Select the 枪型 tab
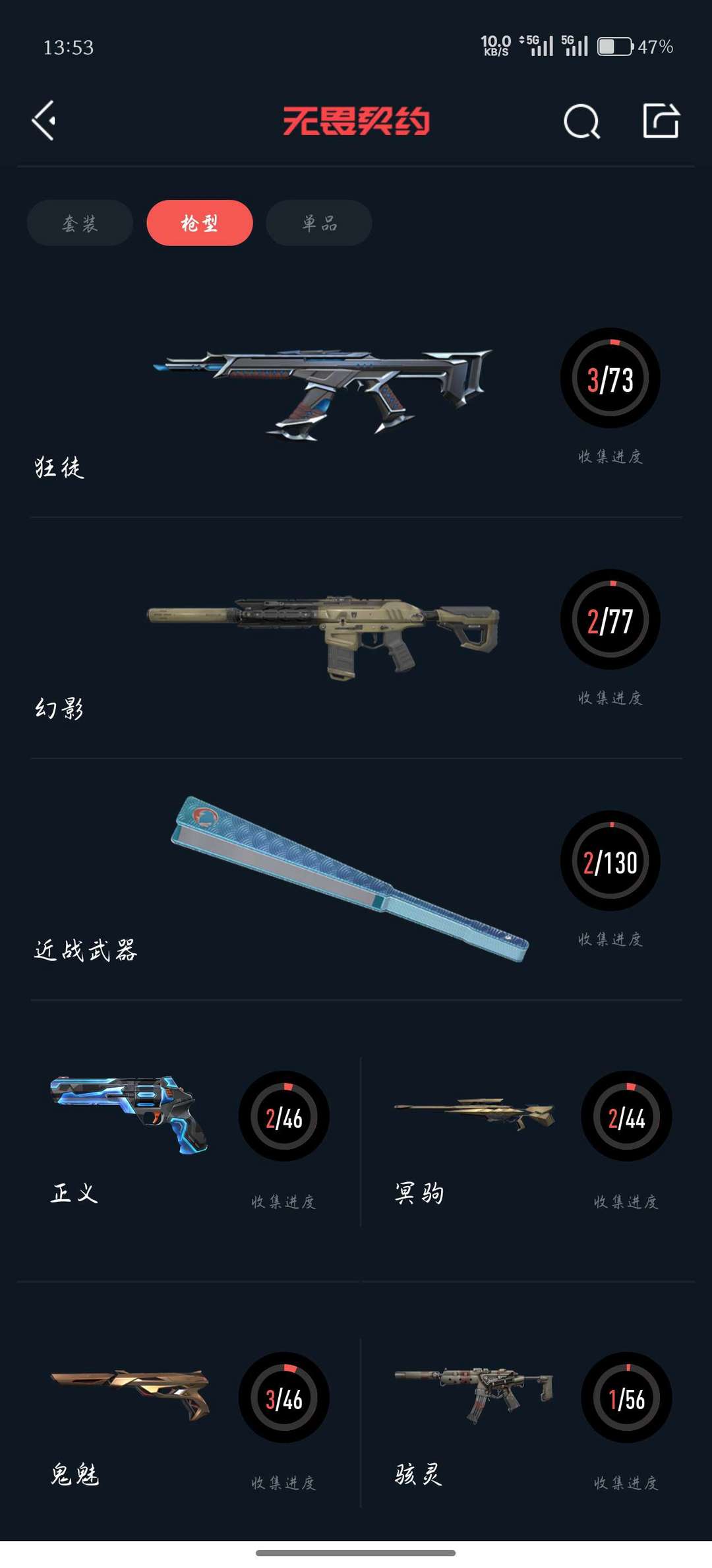Viewport: 712px width, 1568px height. click(x=199, y=223)
